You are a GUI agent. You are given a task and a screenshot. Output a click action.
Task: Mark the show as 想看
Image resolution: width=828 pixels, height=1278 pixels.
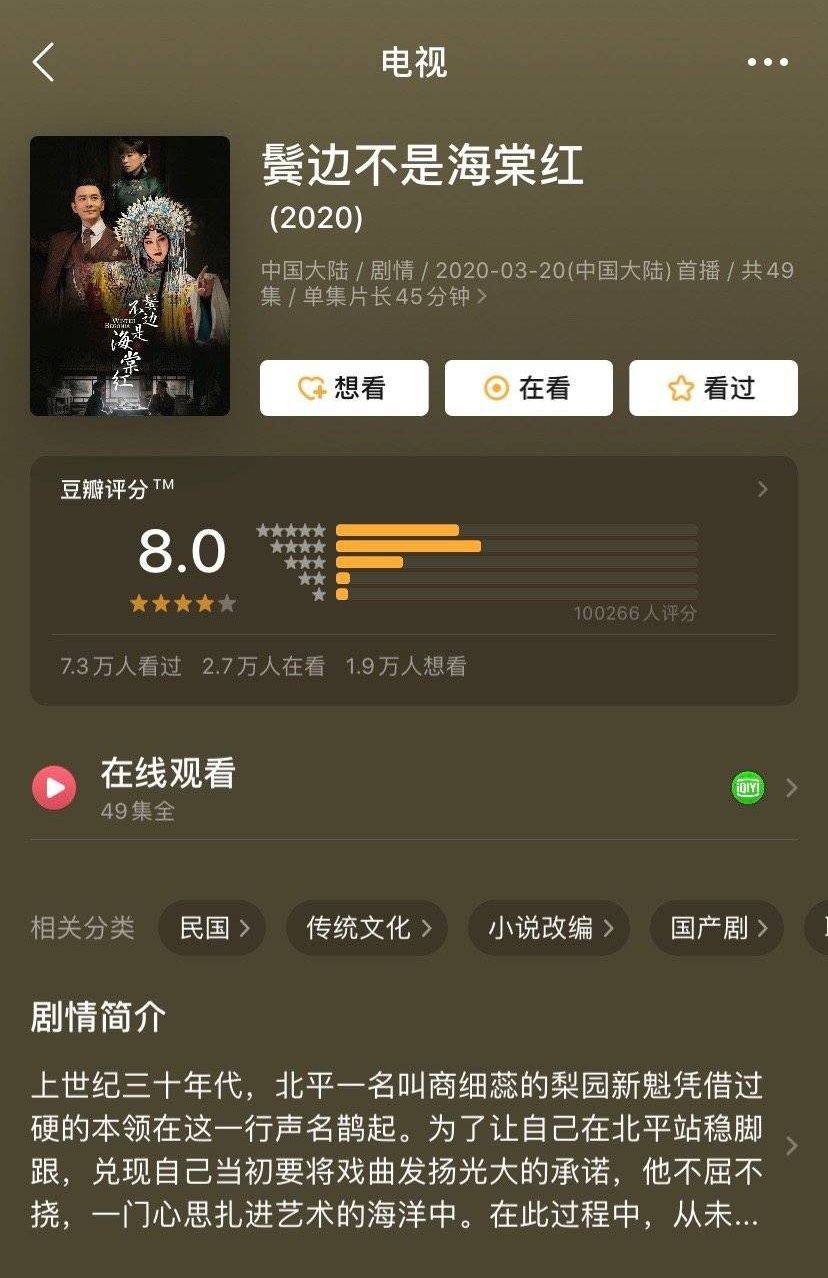[x=344, y=388]
